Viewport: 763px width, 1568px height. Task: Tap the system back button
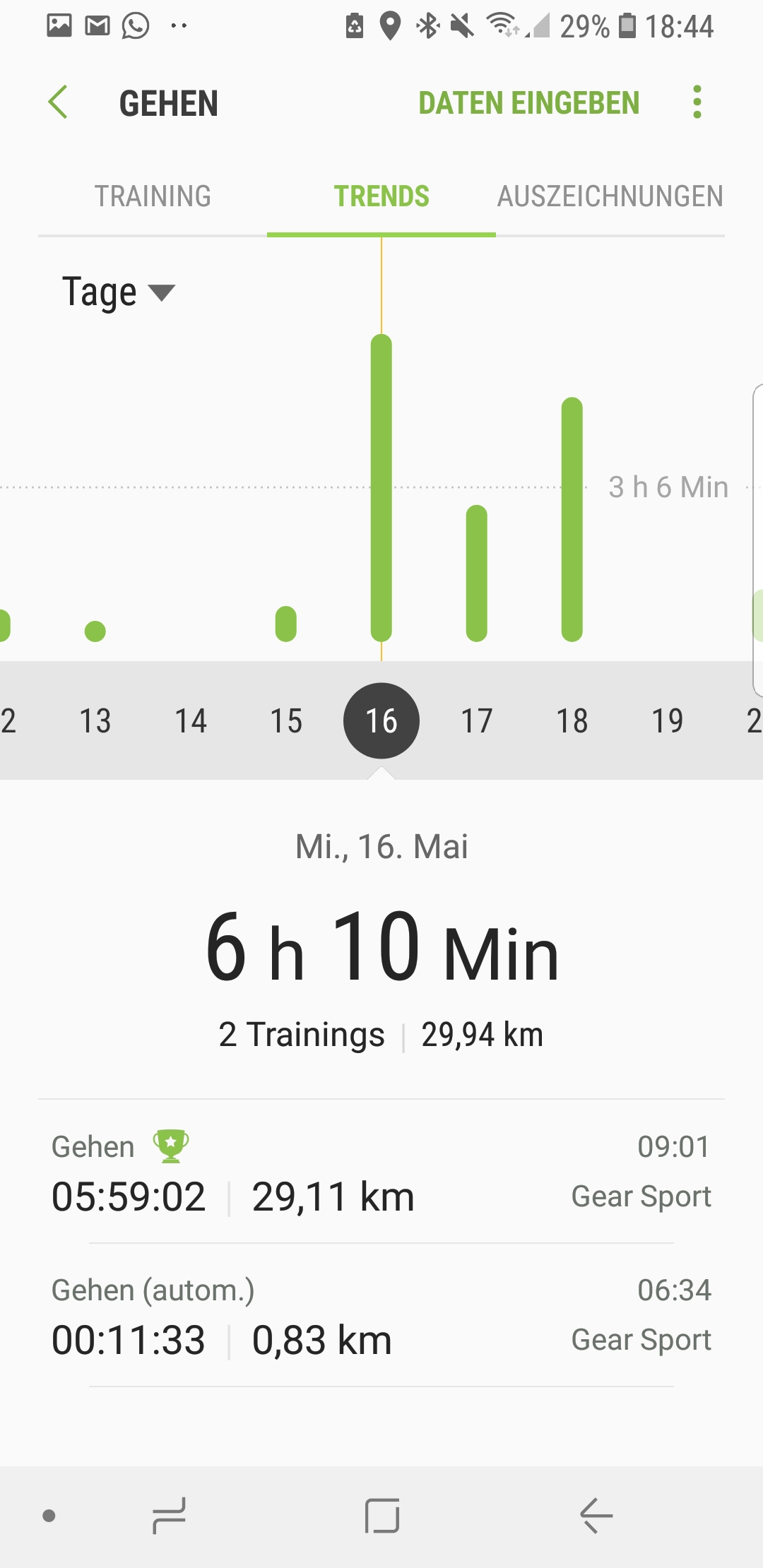[596, 1516]
